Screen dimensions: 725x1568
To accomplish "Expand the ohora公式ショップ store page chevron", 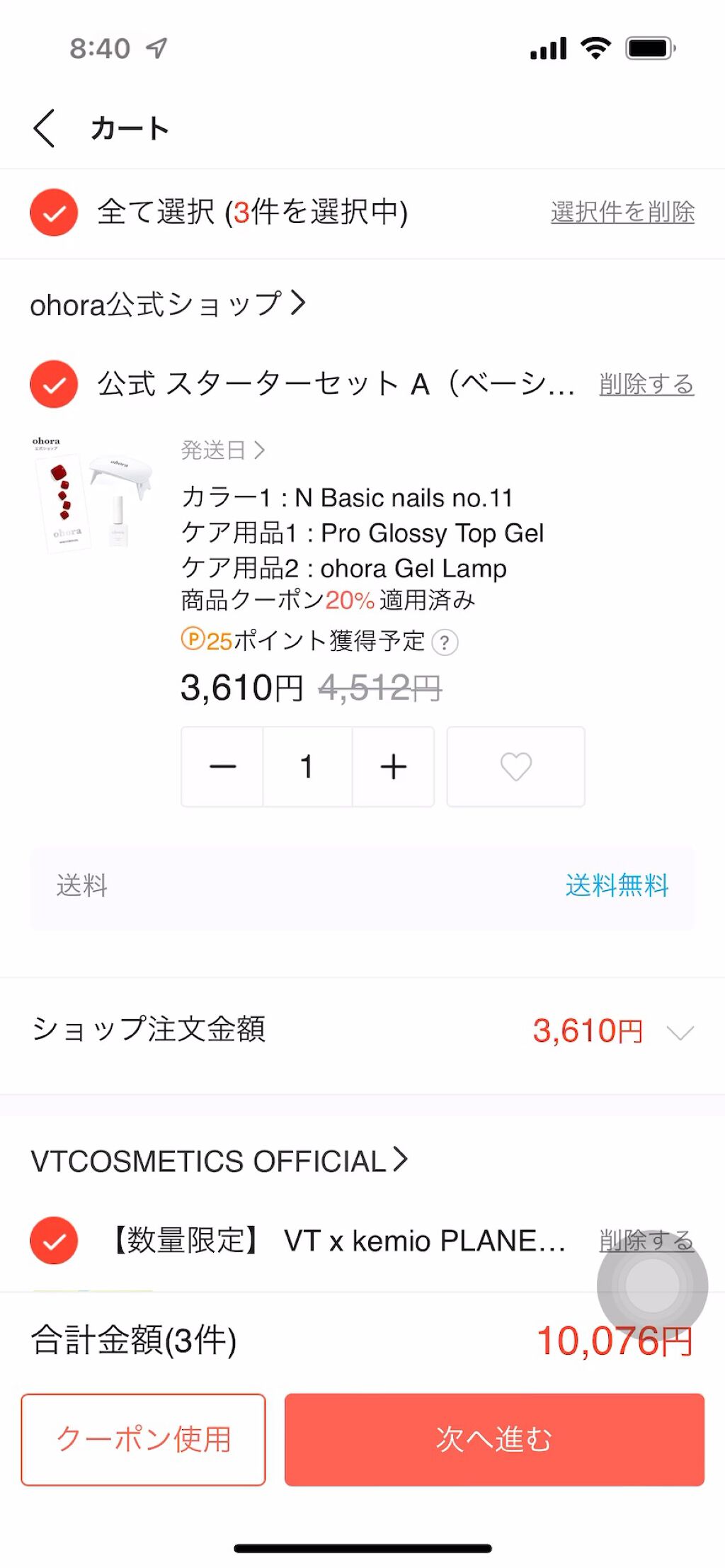I will click(x=300, y=305).
